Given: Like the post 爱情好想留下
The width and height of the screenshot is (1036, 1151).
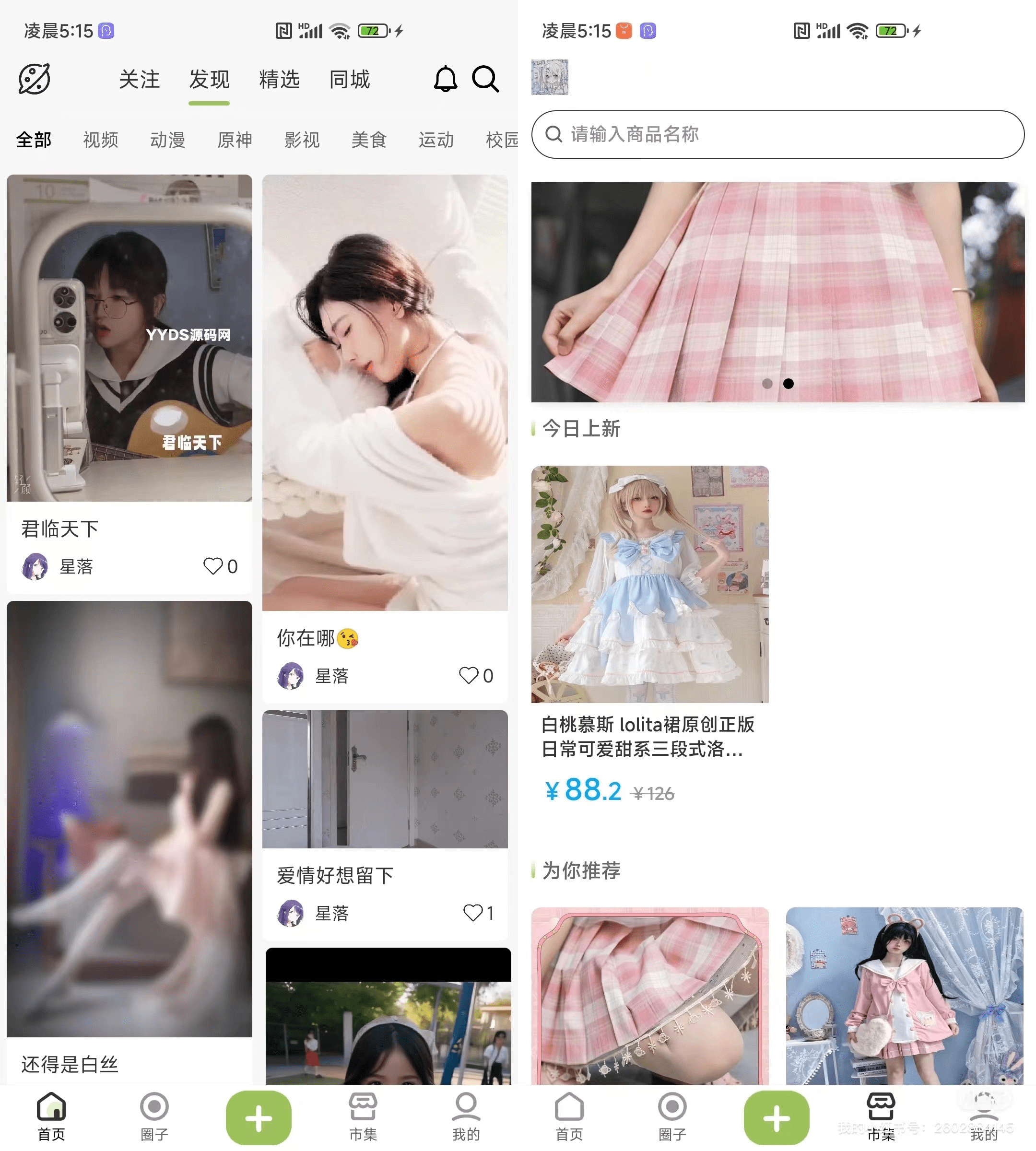Looking at the screenshot, I should tap(473, 913).
